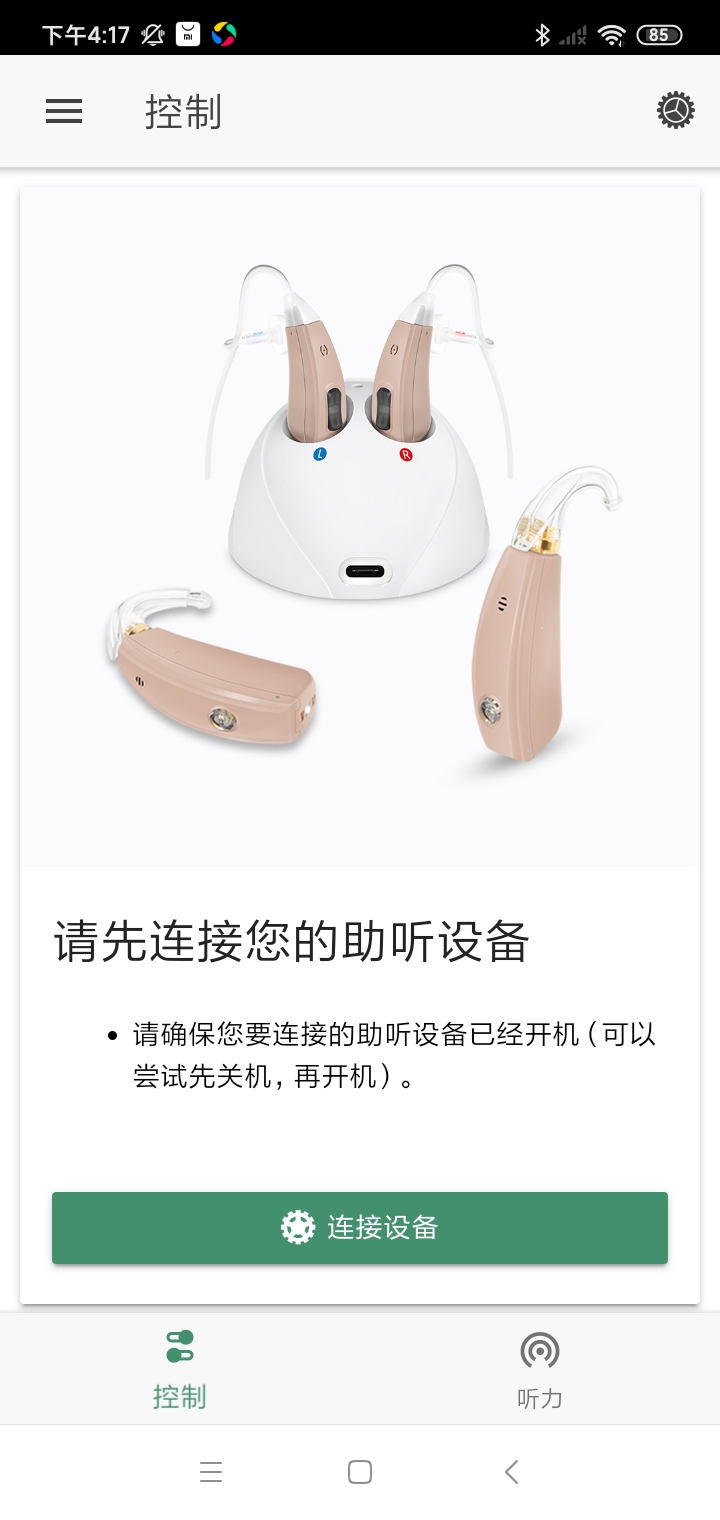Open the settings gear icon
Viewport: 720px width, 1520px height.
676,111
